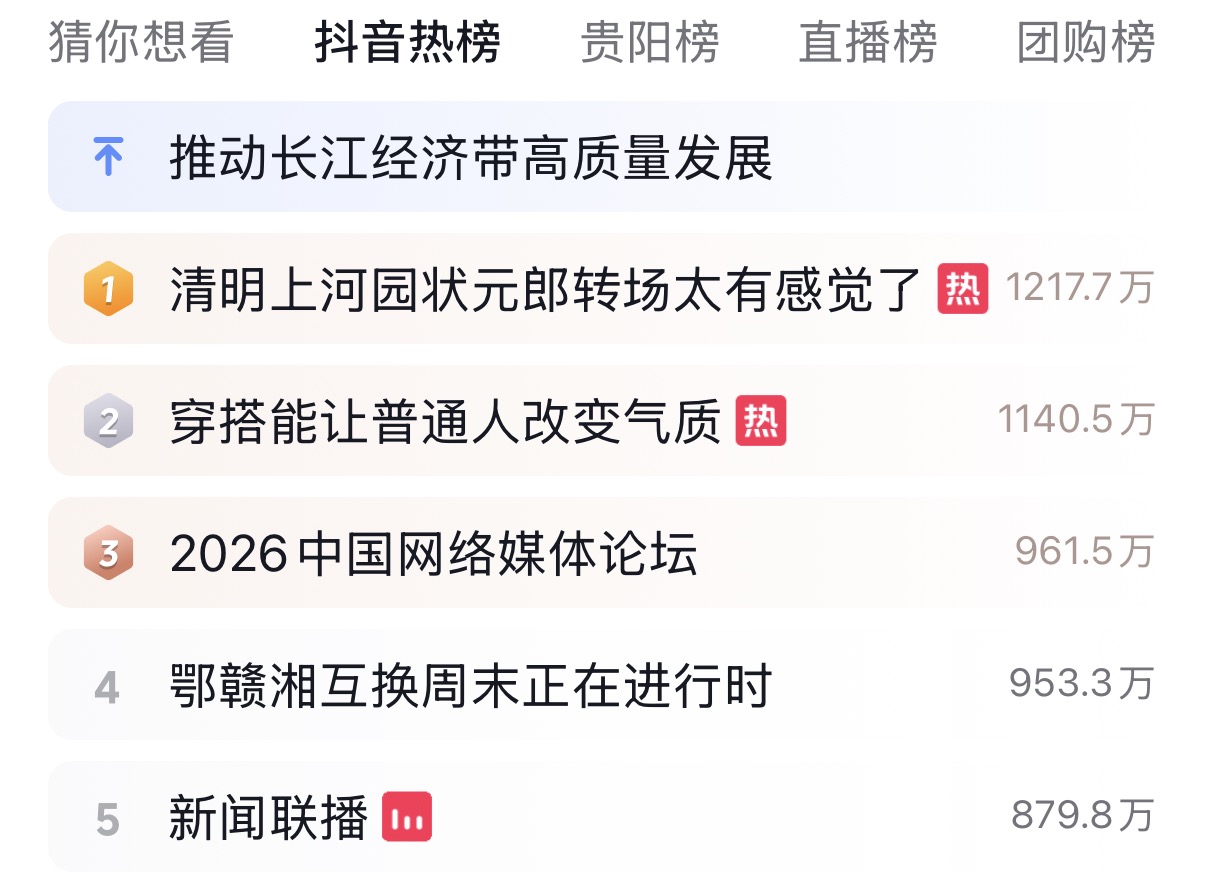
Task: Open the 新闻联播 trending item
Action: coord(268,817)
